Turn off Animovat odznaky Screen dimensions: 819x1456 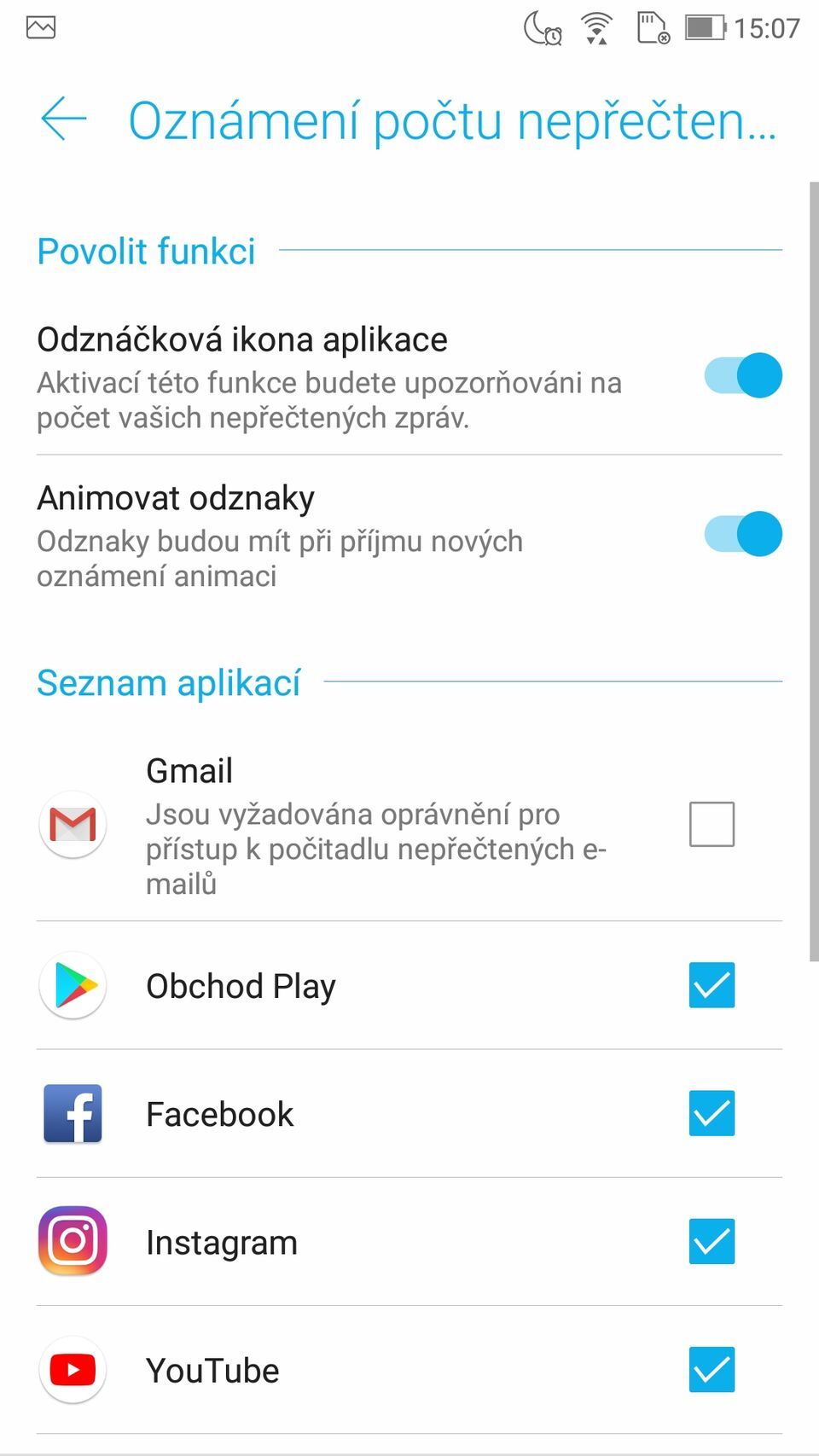click(x=743, y=534)
